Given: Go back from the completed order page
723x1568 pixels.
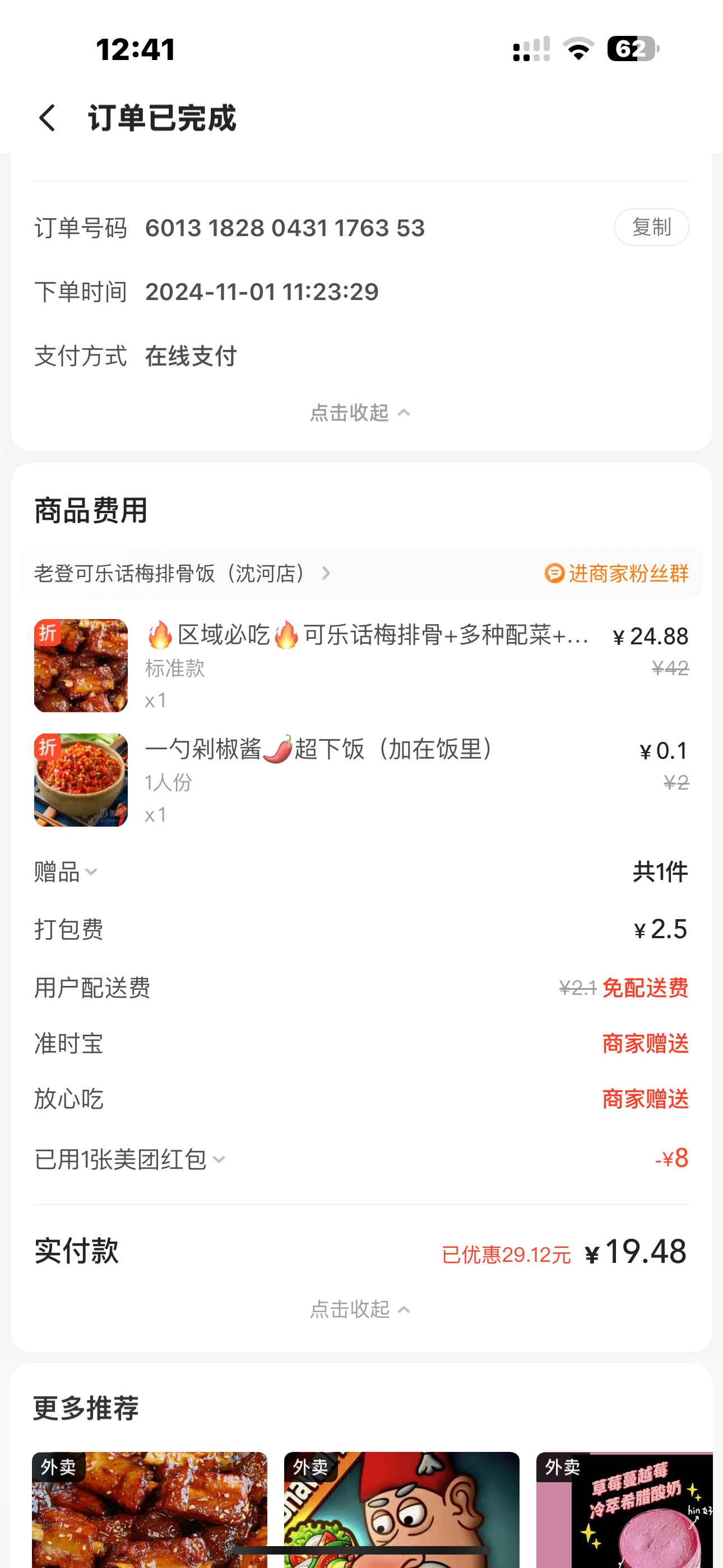Looking at the screenshot, I should pyautogui.click(x=48, y=117).
